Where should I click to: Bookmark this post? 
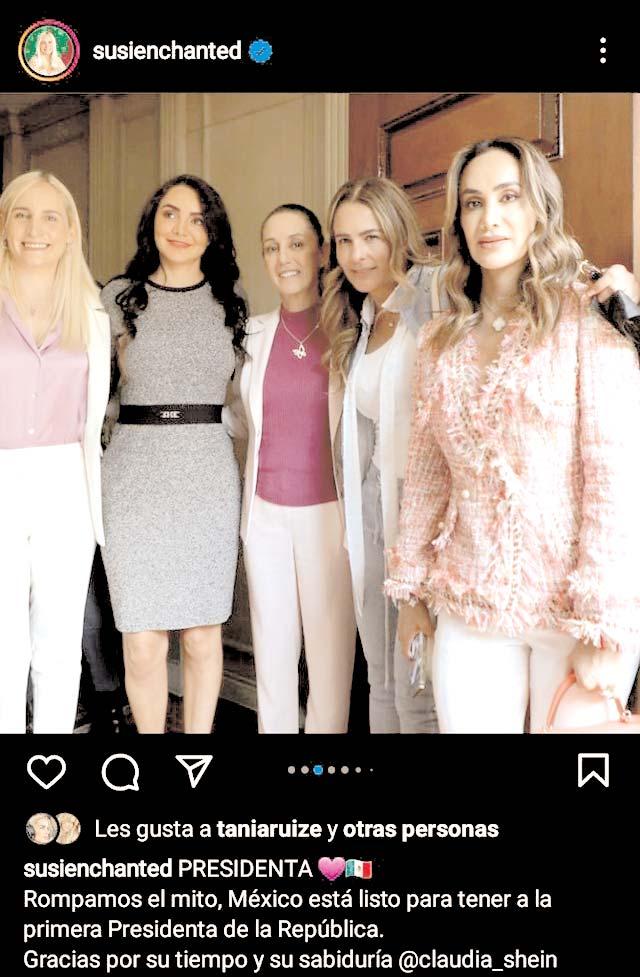pos(593,770)
